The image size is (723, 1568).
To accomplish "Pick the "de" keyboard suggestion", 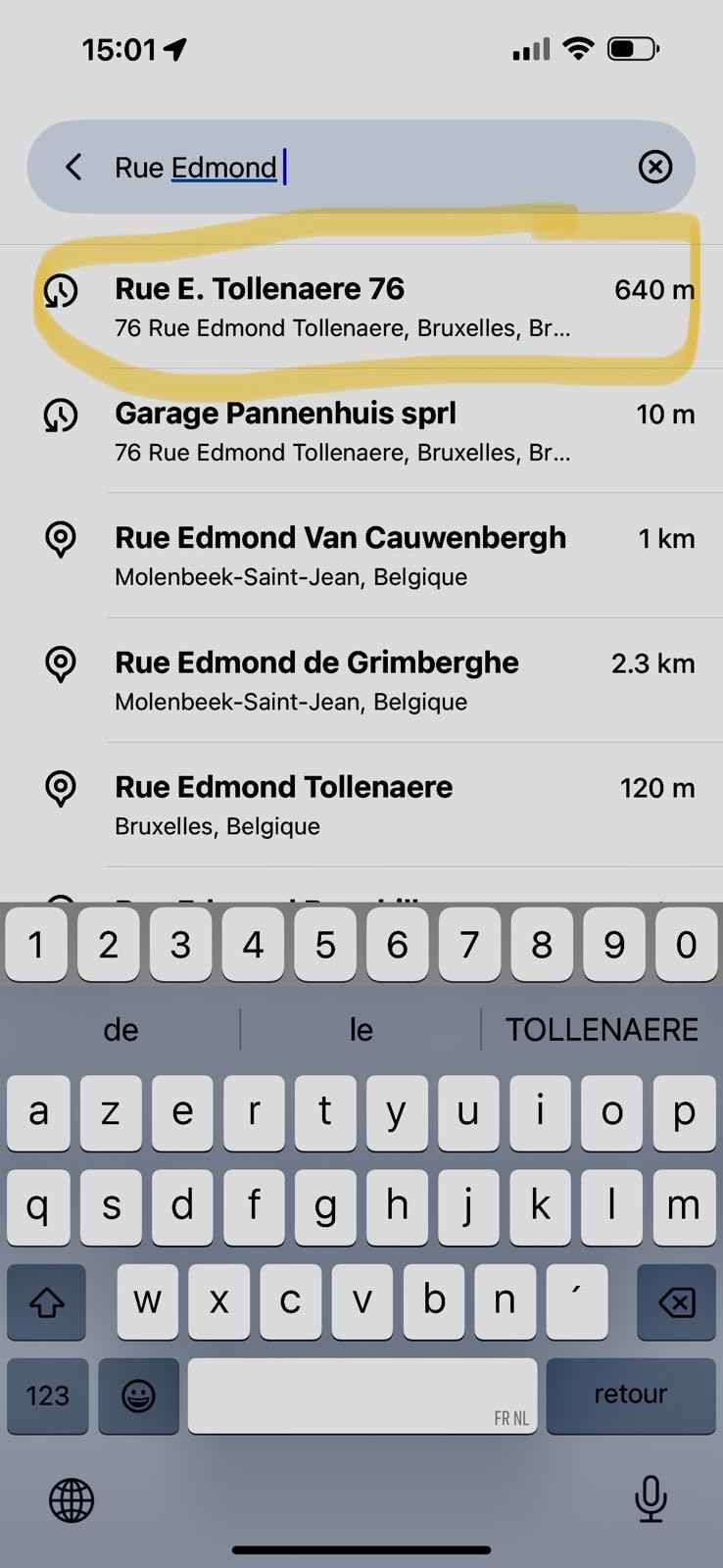I will pos(120,1029).
